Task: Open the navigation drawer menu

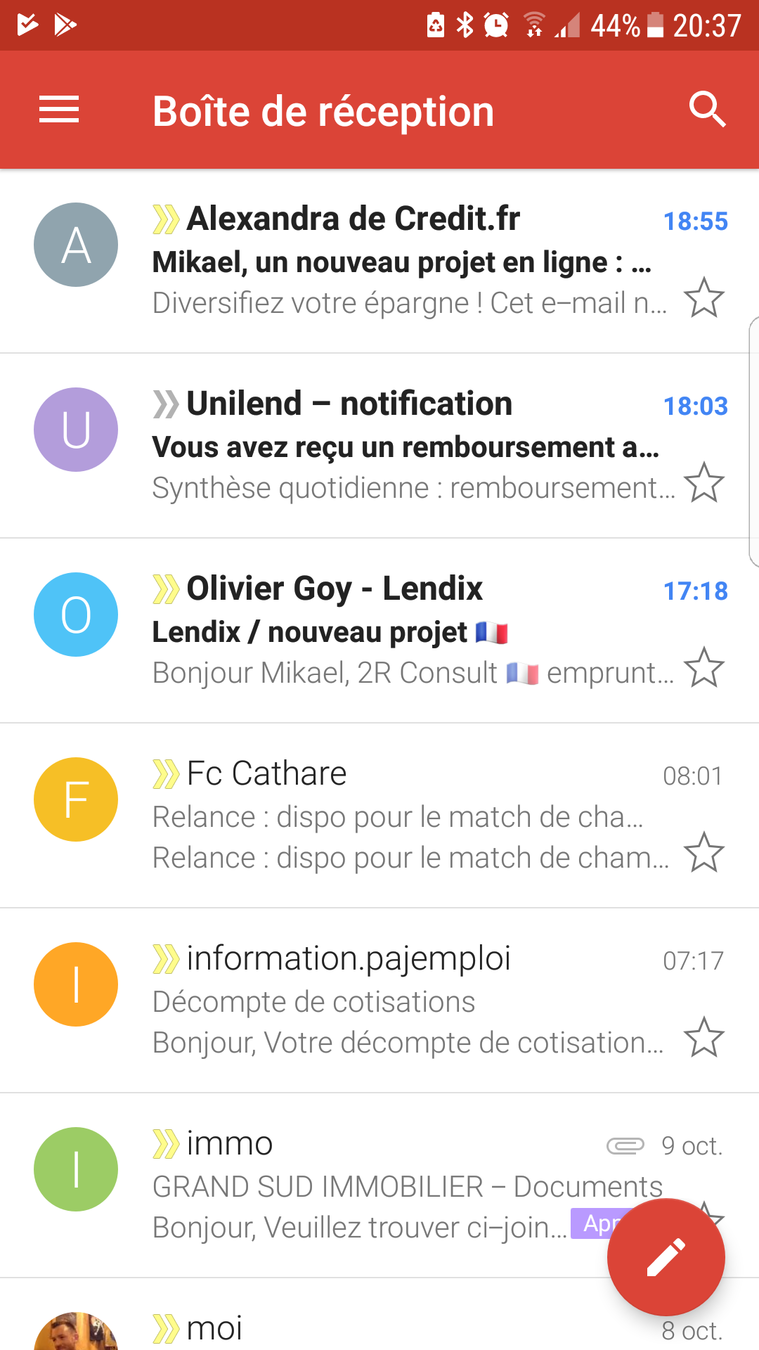Action: pos(59,110)
